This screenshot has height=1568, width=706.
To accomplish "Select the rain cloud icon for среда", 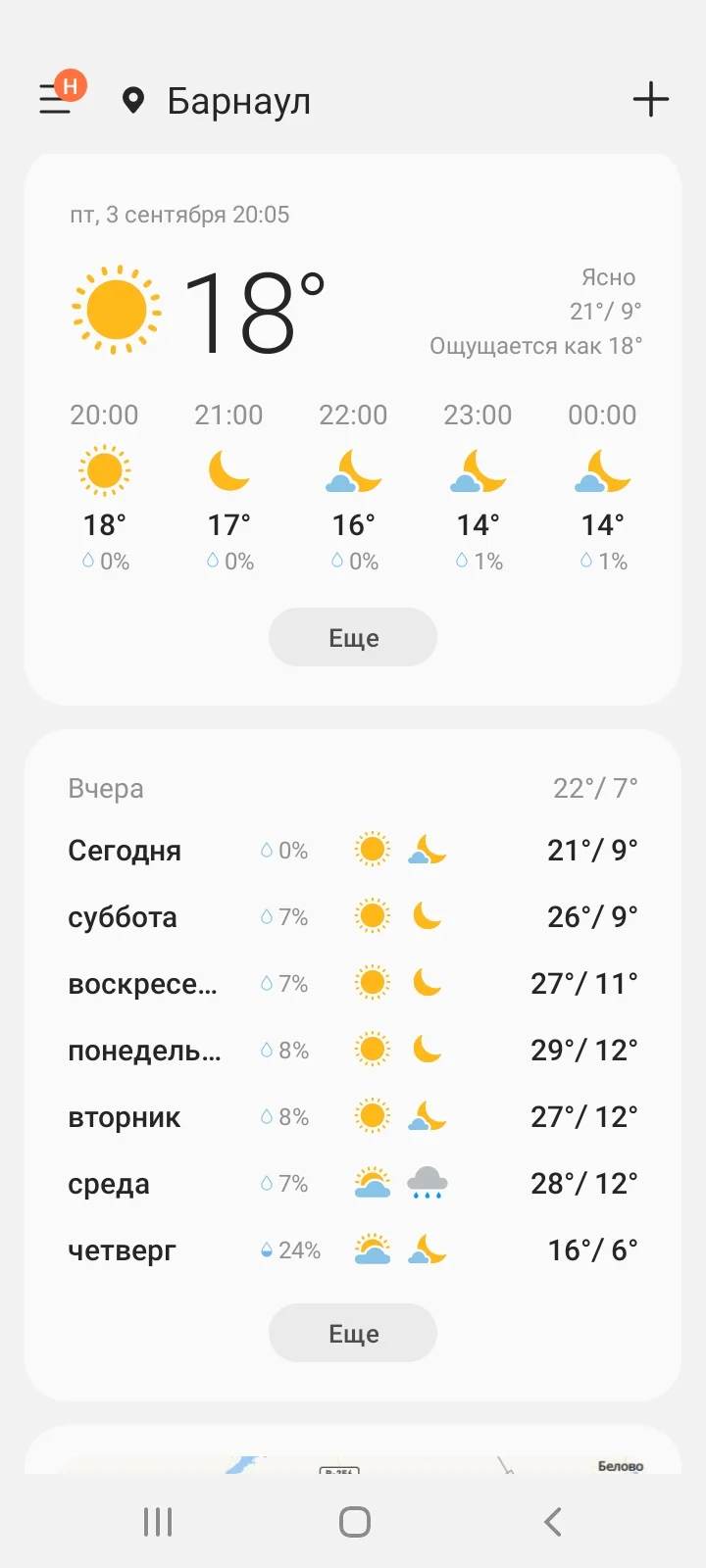I will 426,1183.
